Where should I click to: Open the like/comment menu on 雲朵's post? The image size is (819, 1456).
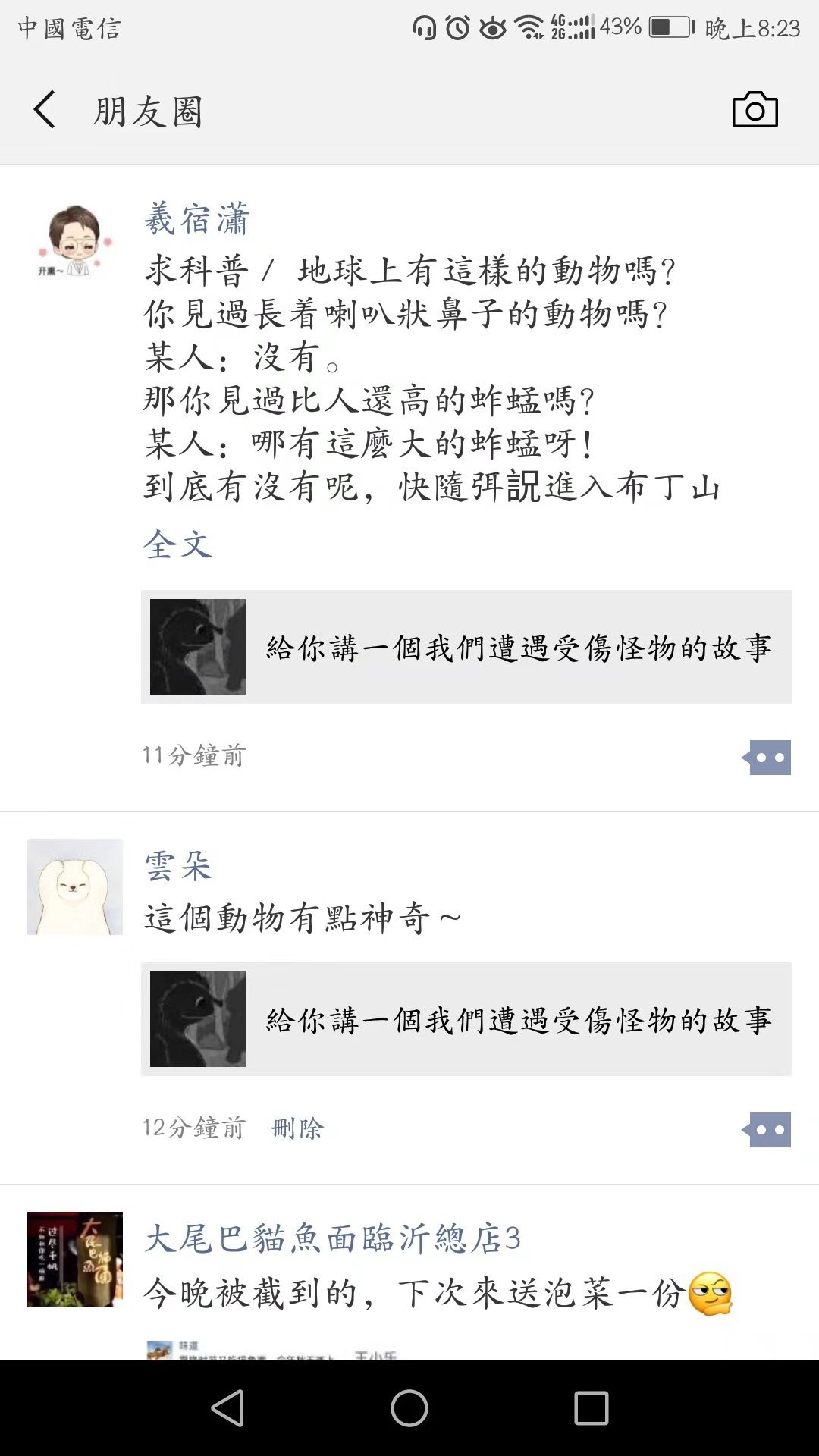(x=768, y=1129)
